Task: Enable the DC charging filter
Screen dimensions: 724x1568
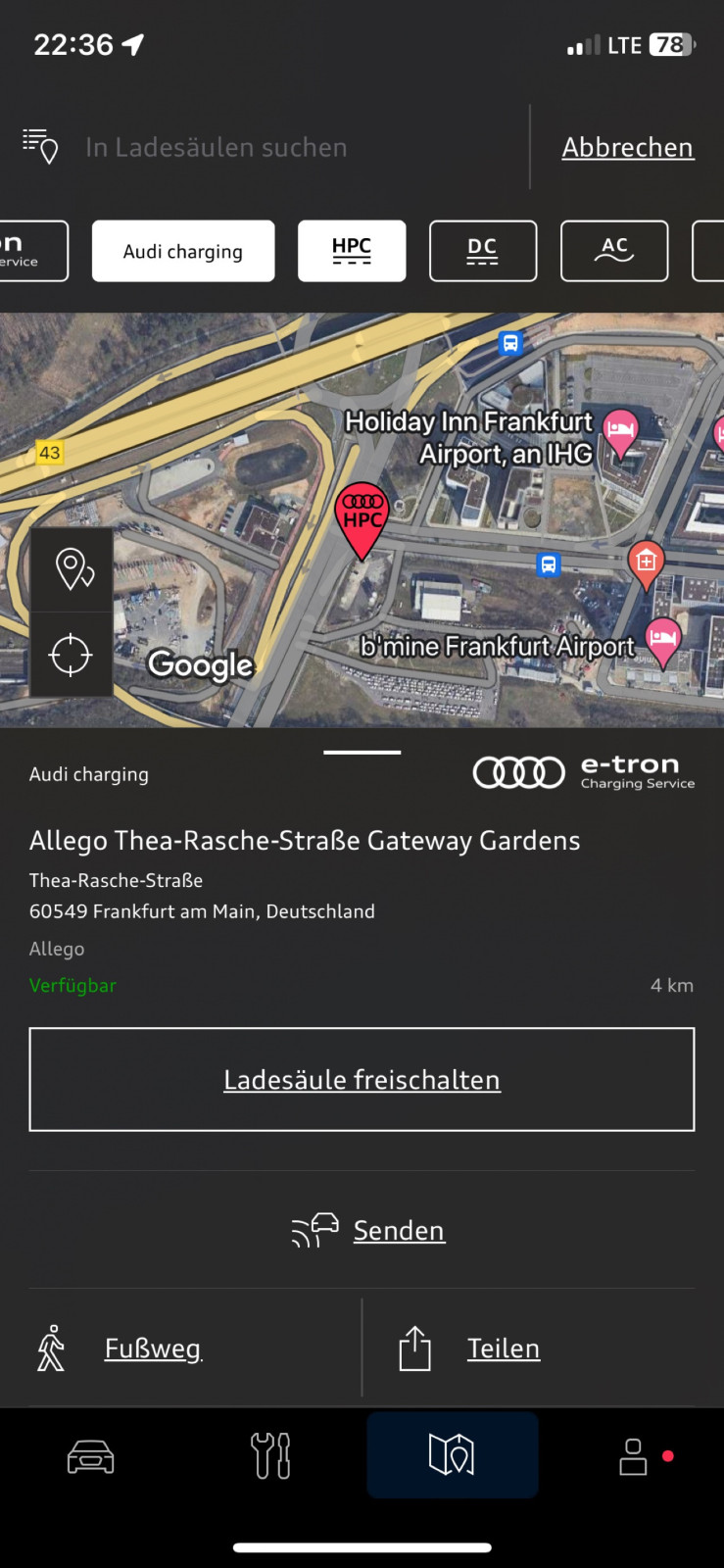Action: (483, 251)
